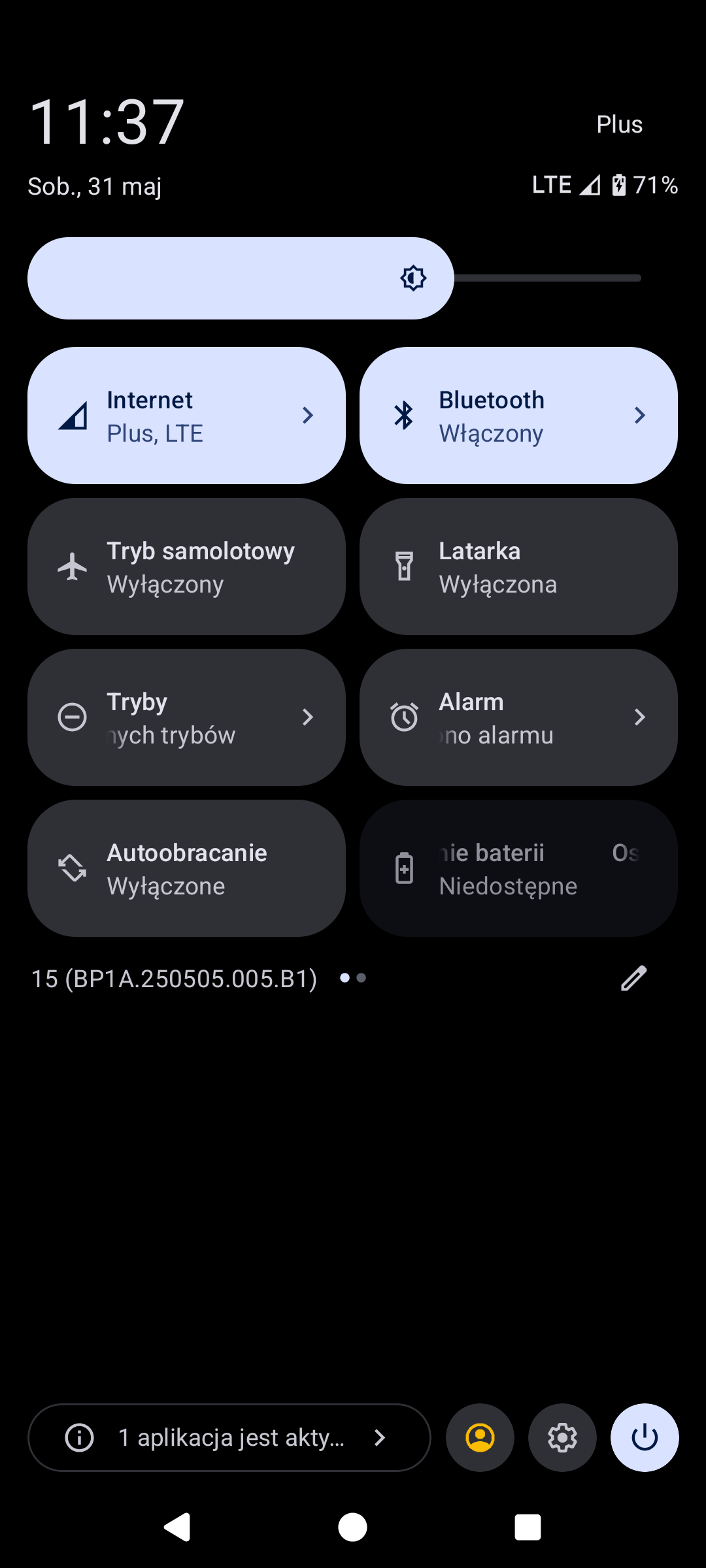Open the user switcher profile icon
Image resolution: width=706 pixels, height=1568 pixels.
[x=480, y=1438]
